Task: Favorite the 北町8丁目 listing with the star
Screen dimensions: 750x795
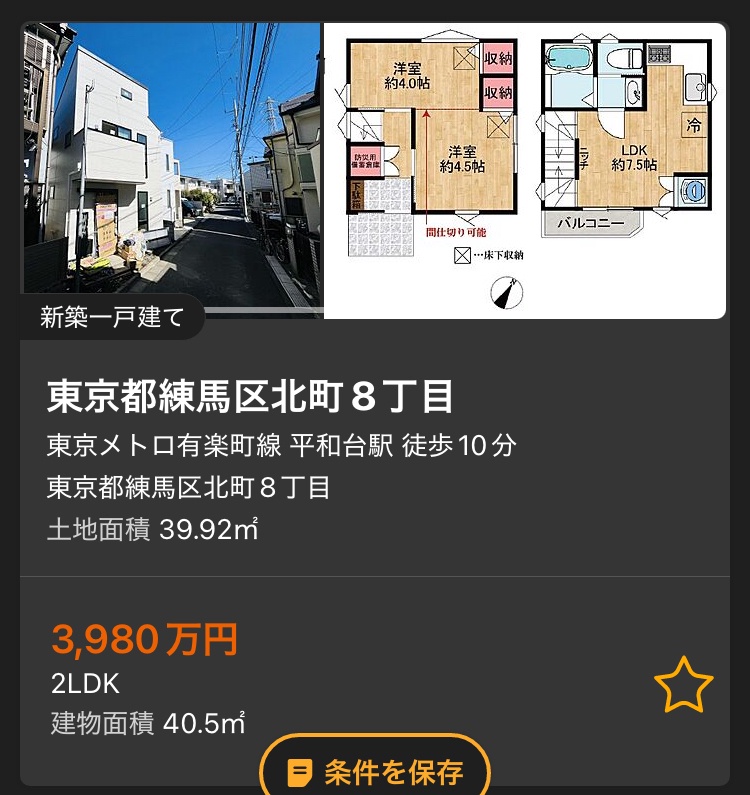Action: coord(684,685)
